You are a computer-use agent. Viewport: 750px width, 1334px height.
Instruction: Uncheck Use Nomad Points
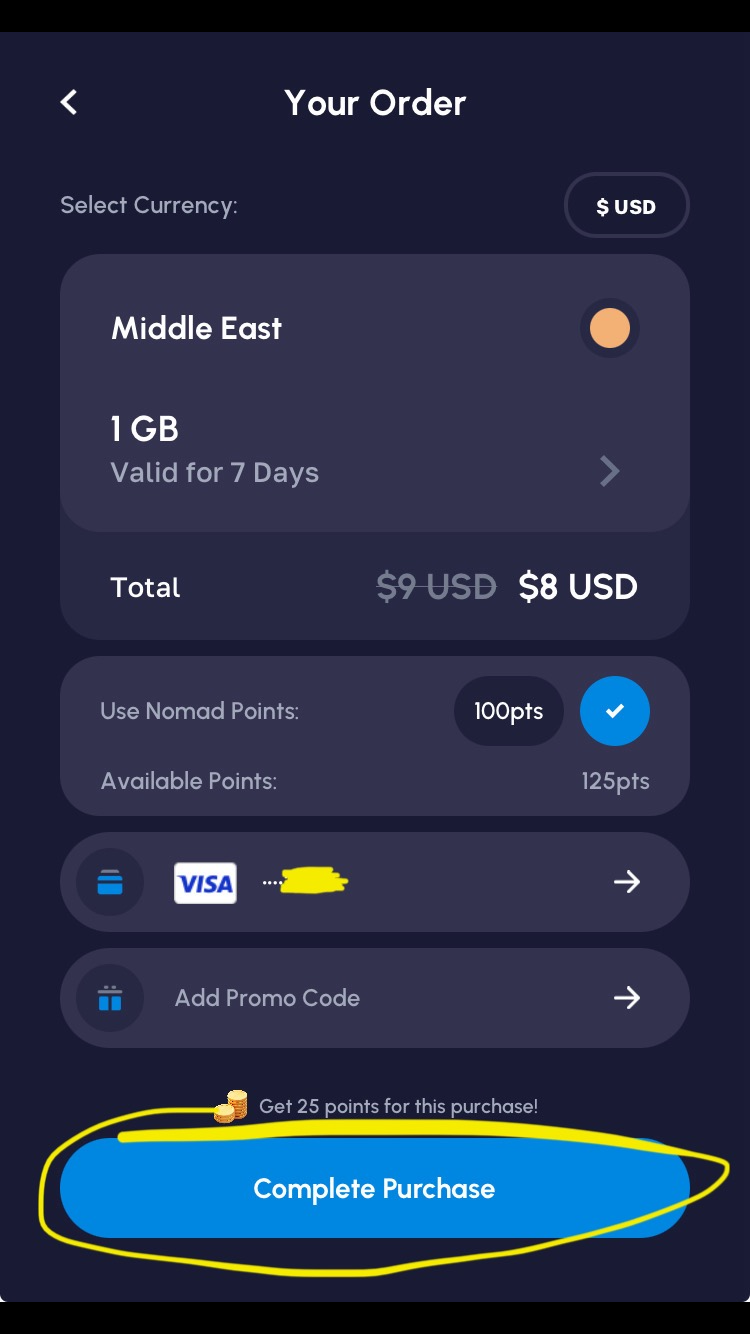614,711
